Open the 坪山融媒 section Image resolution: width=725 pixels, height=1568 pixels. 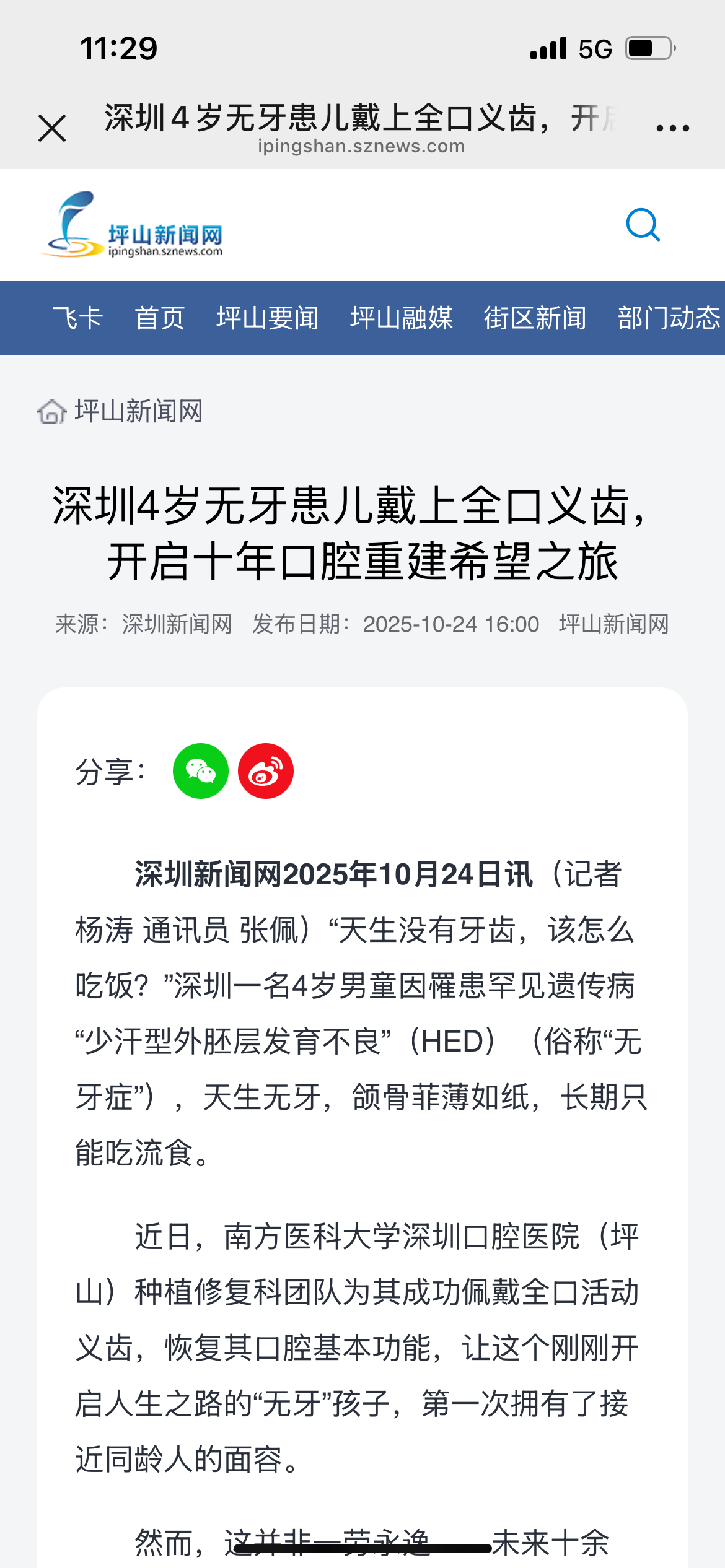pos(402,318)
